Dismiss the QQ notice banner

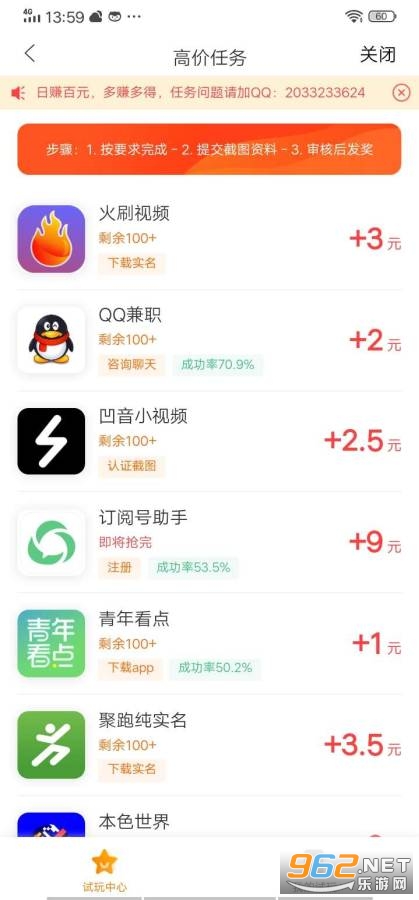(402, 92)
